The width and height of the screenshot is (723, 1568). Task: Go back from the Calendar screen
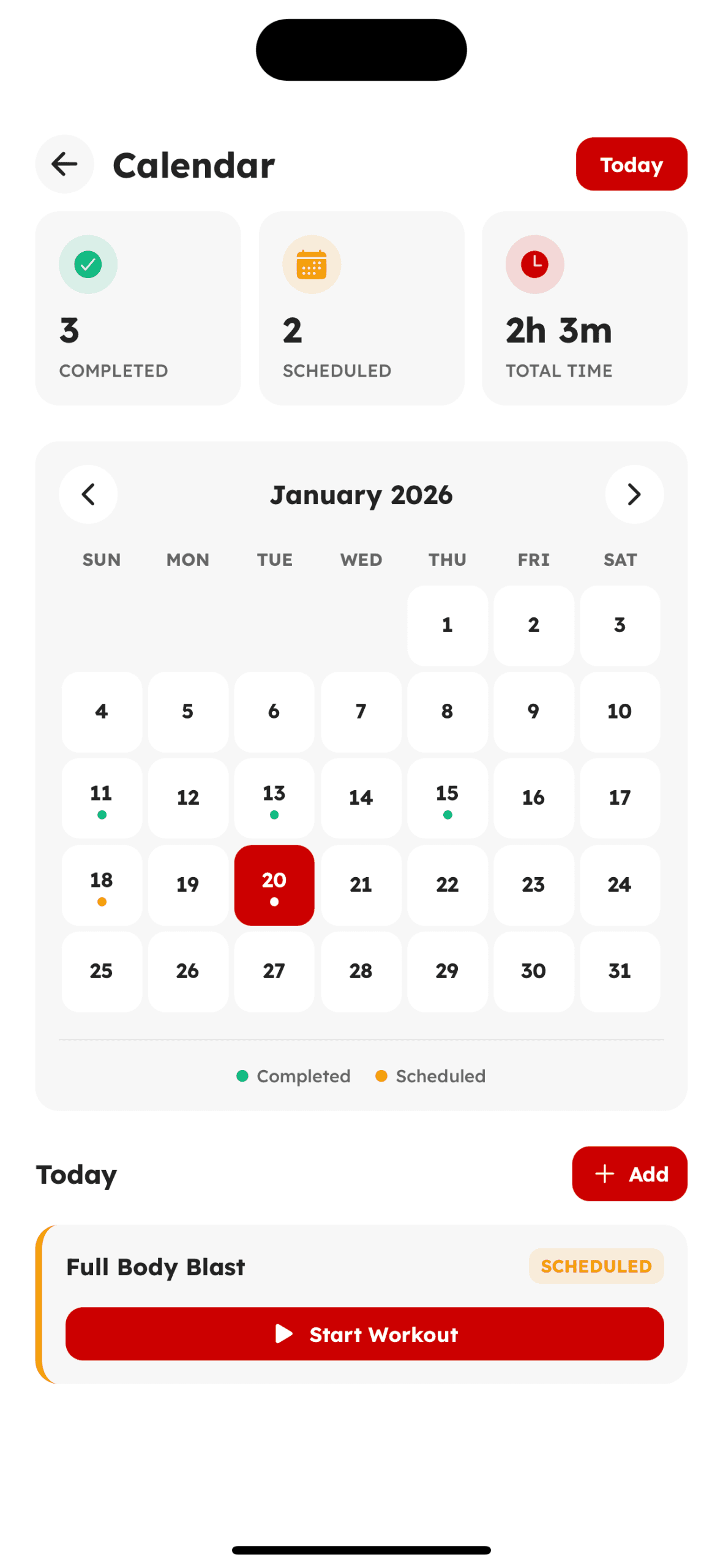click(x=64, y=164)
